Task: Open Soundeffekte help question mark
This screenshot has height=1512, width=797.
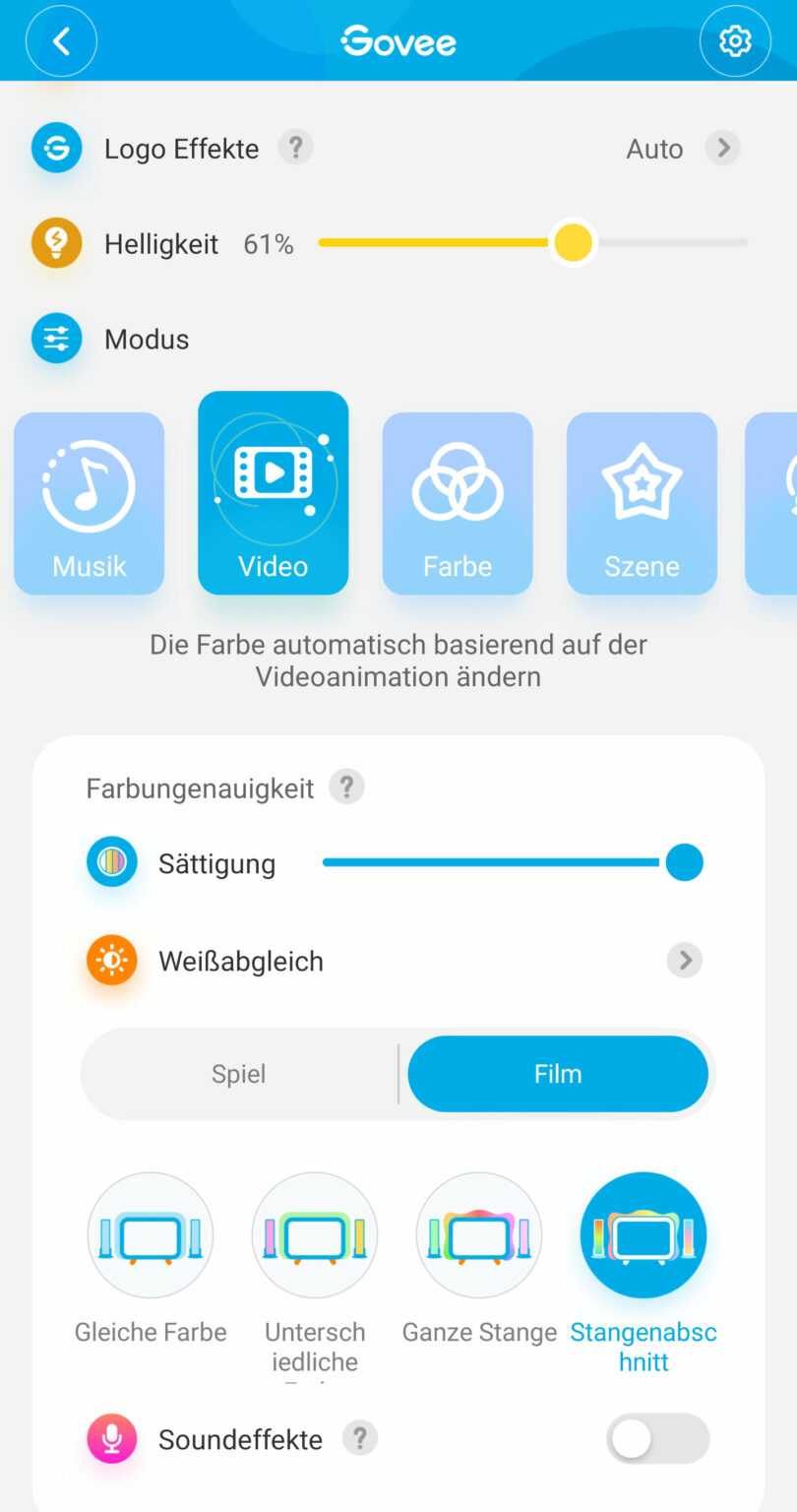Action: point(360,1439)
